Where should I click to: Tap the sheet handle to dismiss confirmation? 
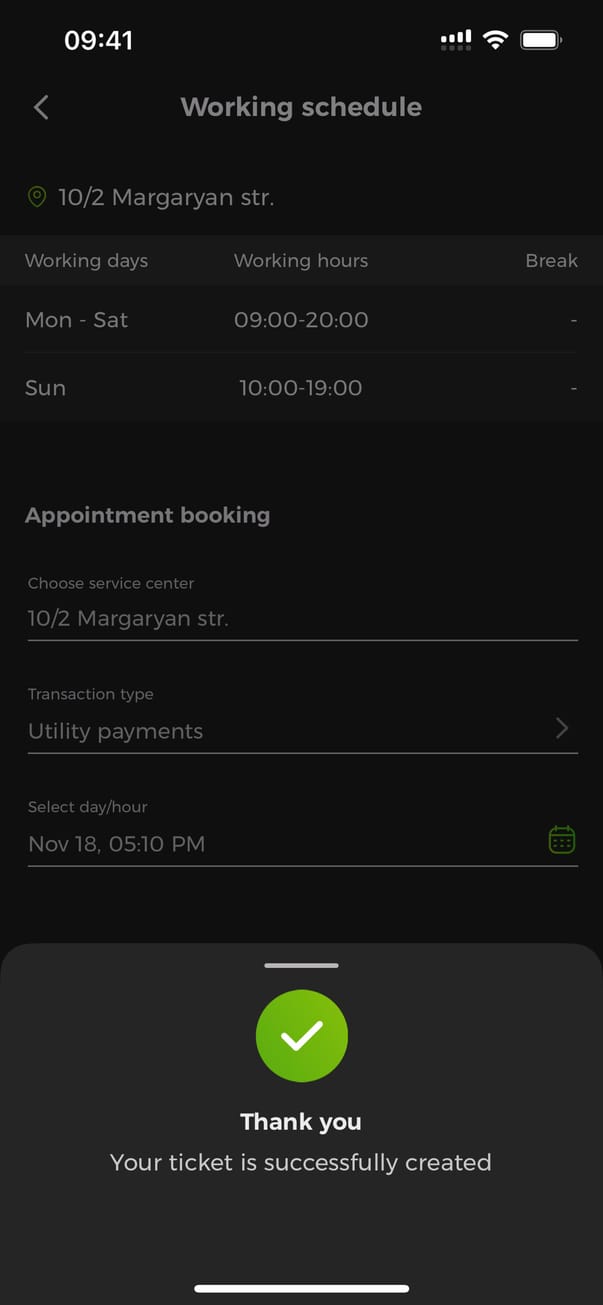(301, 965)
